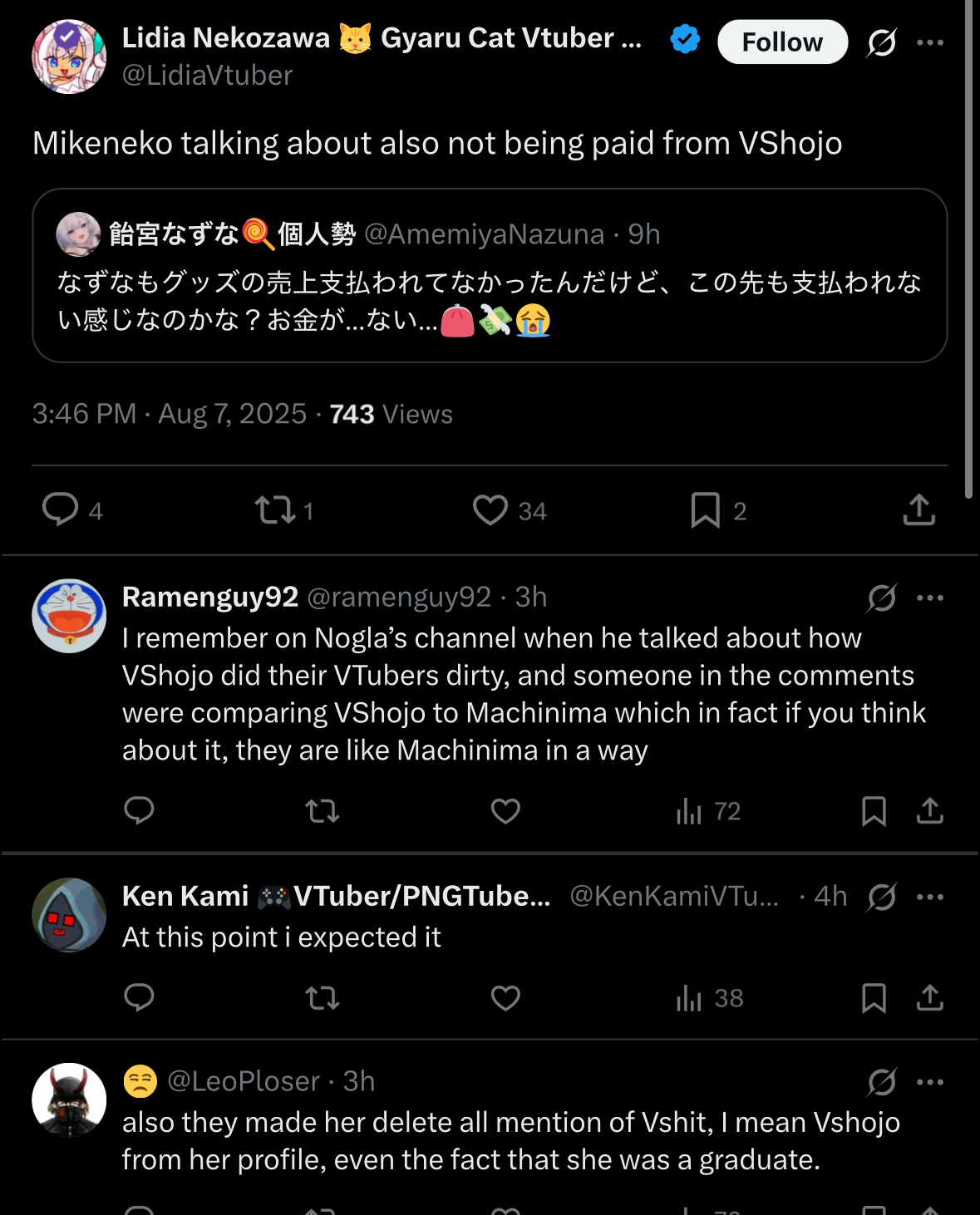Like Ken Kami's reply
This screenshot has height=1215, width=980.
(505, 997)
